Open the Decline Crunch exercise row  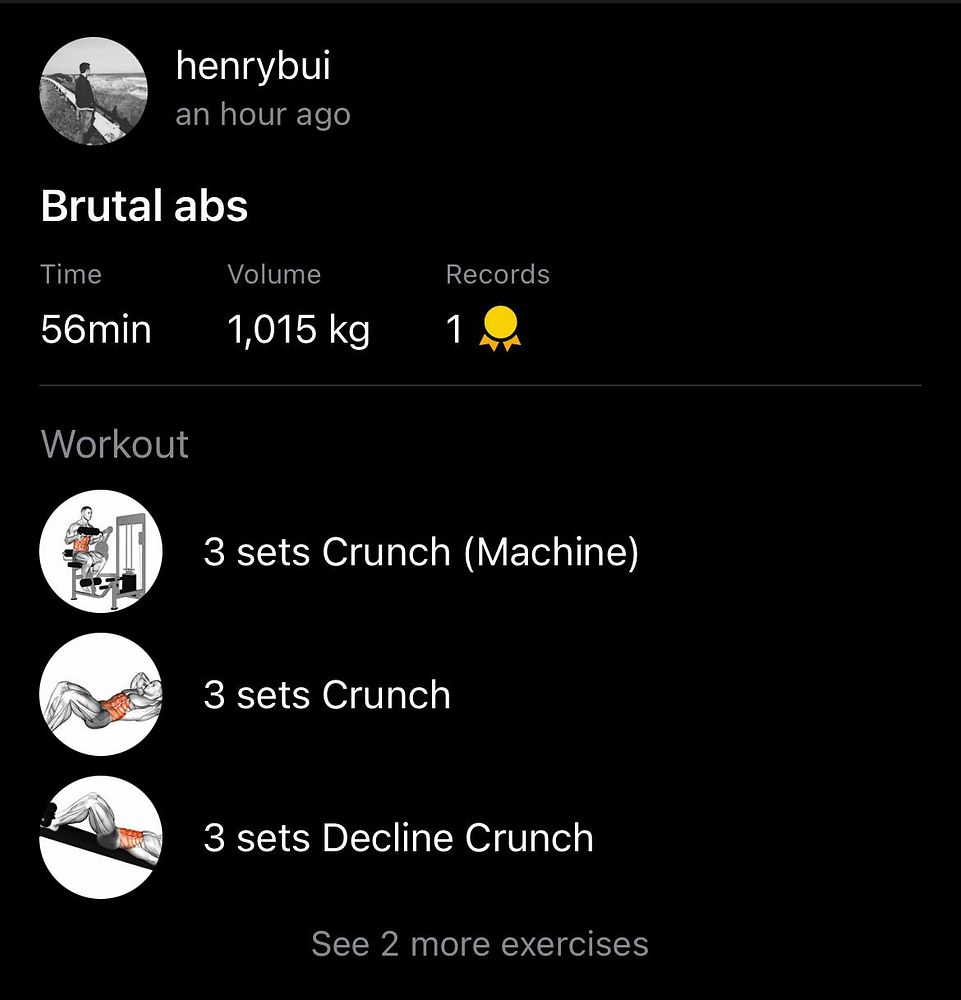[x=398, y=838]
